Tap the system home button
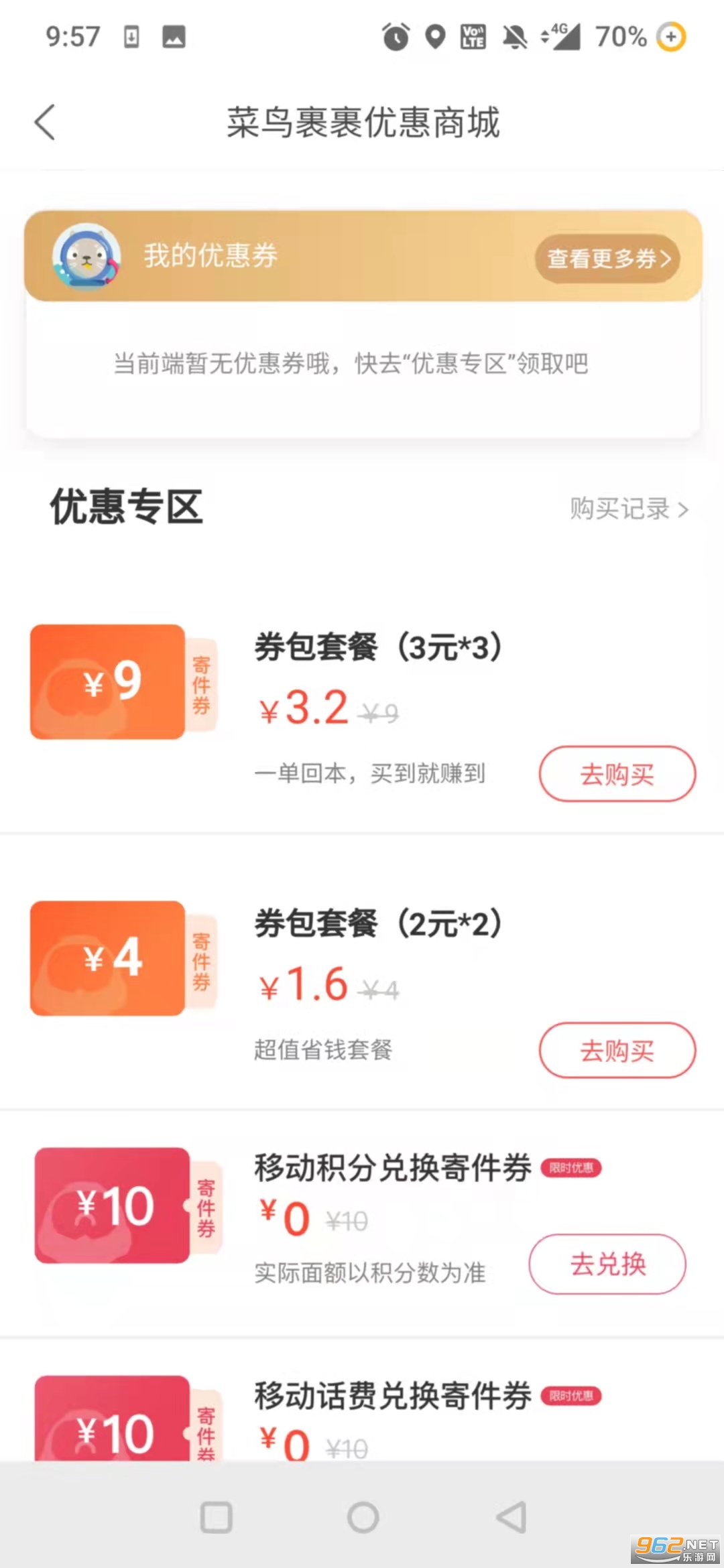Viewport: 724px width, 1568px height. (x=363, y=1517)
